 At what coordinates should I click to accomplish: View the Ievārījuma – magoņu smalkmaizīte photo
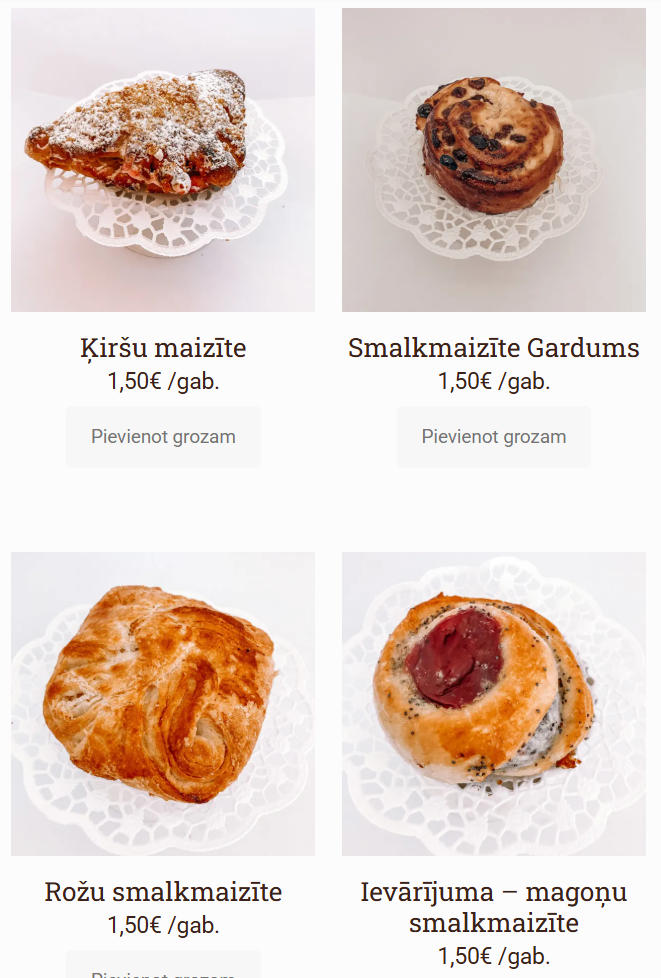[x=494, y=704]
